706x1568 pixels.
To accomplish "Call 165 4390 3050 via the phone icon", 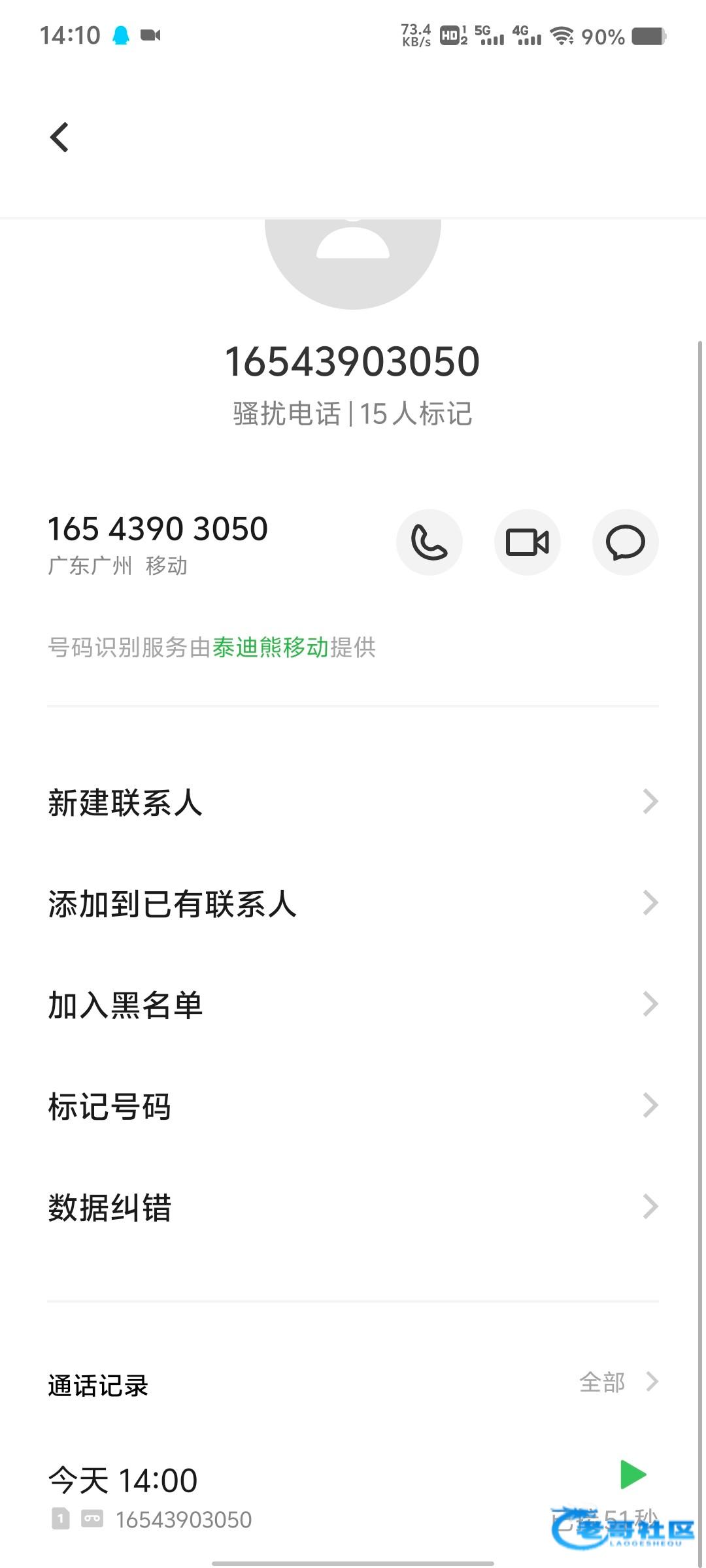I will click(429, 542).
